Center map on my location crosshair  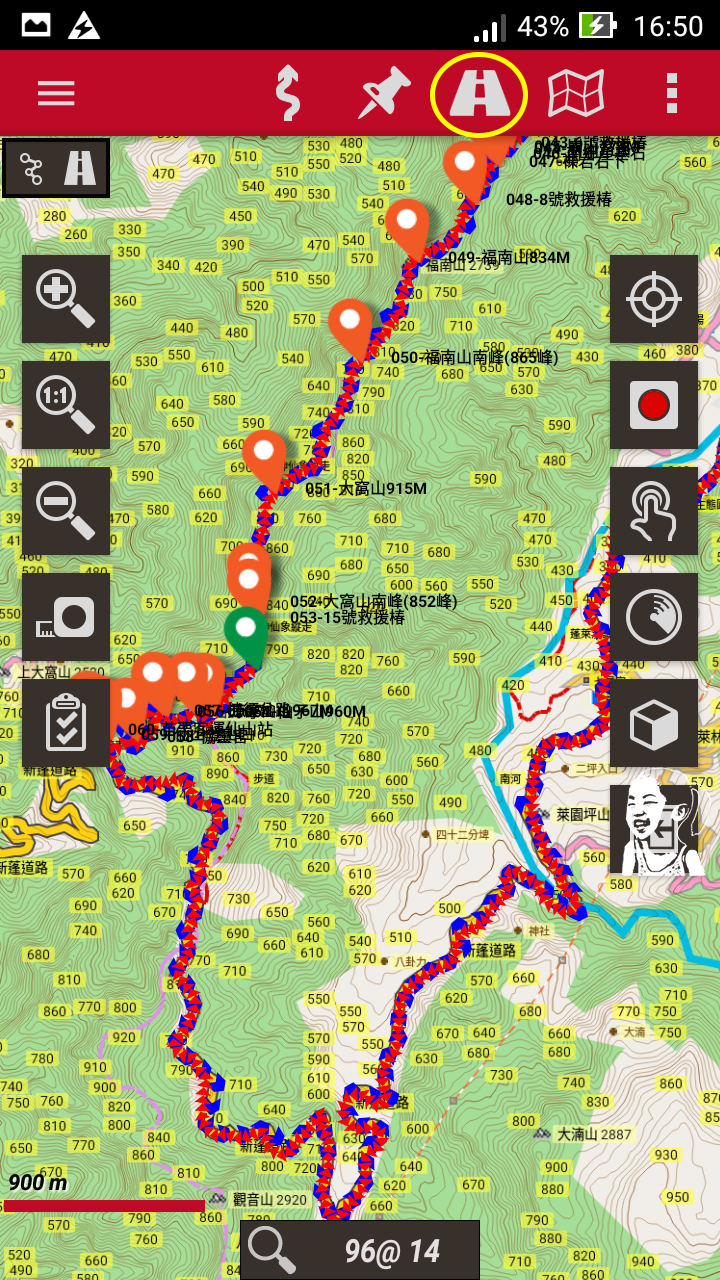(x=654, y=299)
